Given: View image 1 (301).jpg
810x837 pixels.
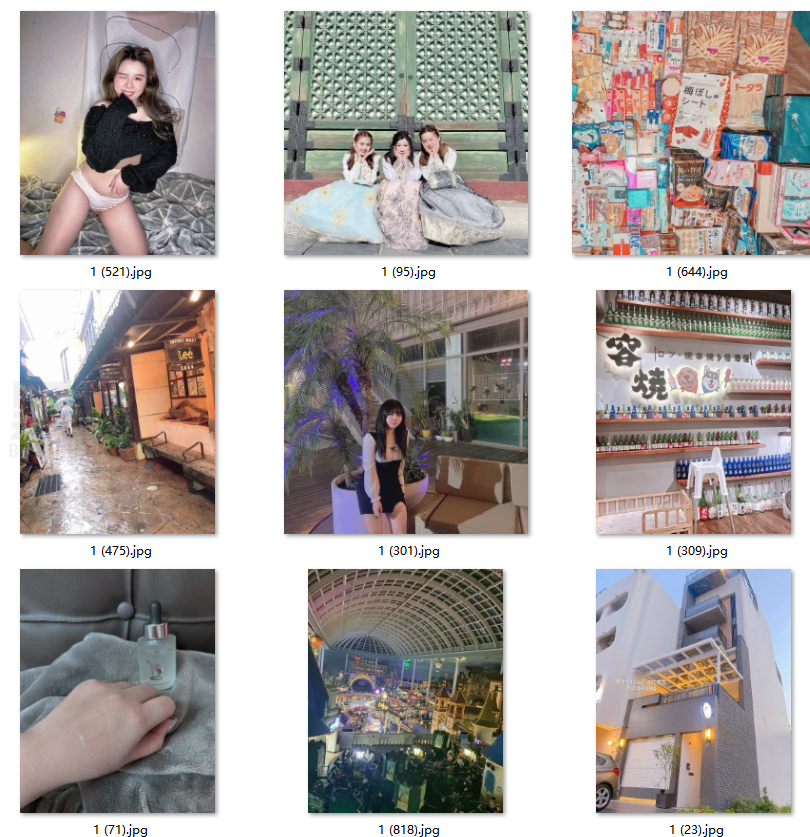Looking at the screenshot, I should coord(406,412).
